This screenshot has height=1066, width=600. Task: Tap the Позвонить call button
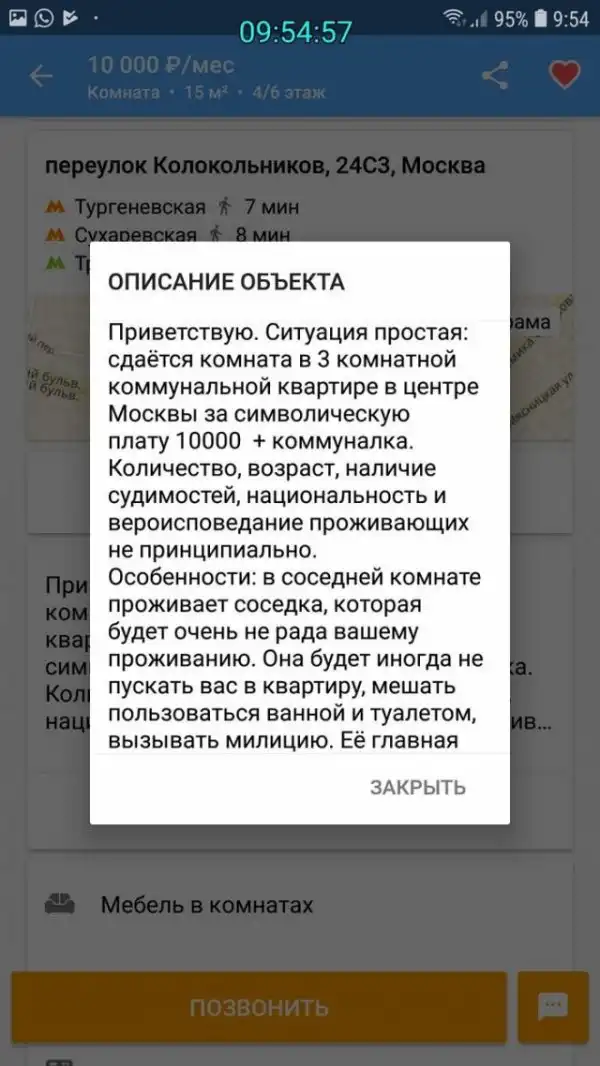259,1007
